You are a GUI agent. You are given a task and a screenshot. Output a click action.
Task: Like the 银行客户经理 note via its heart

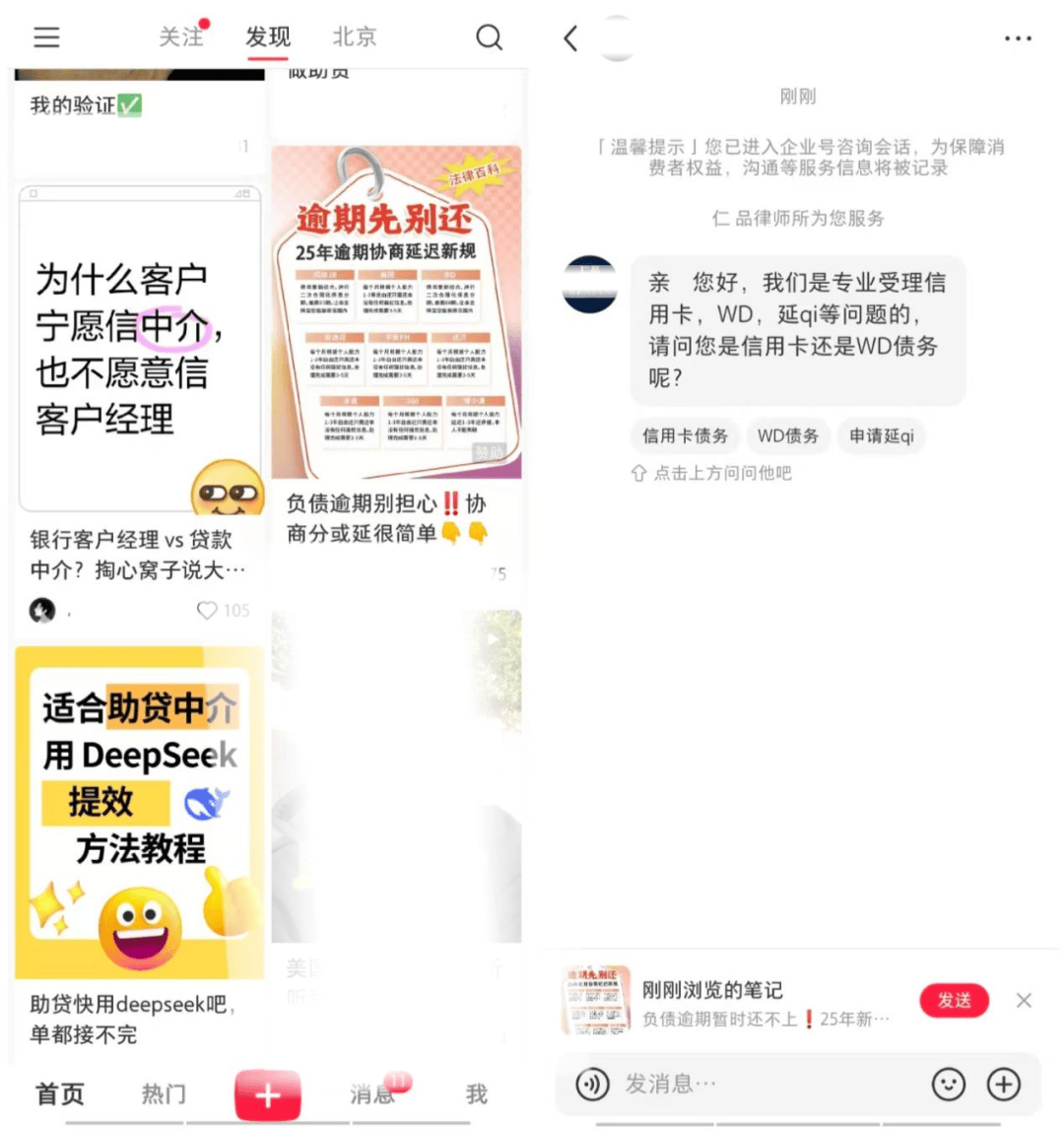click(207, 611)
